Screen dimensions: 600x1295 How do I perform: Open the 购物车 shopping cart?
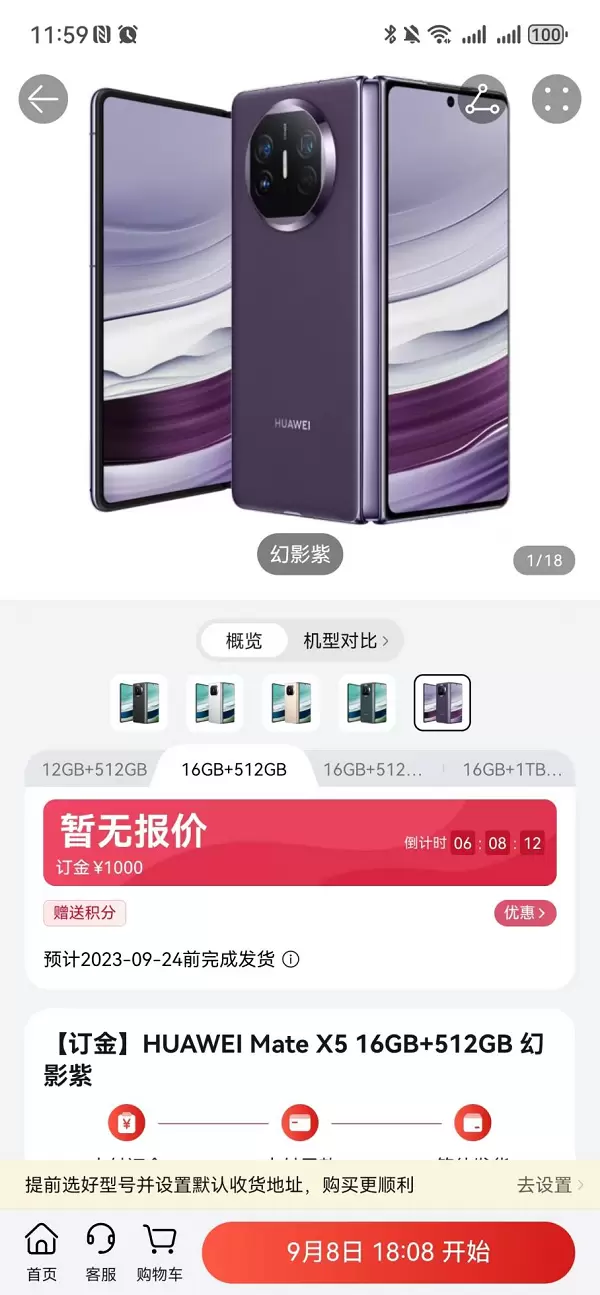[x=160, y=1252]
